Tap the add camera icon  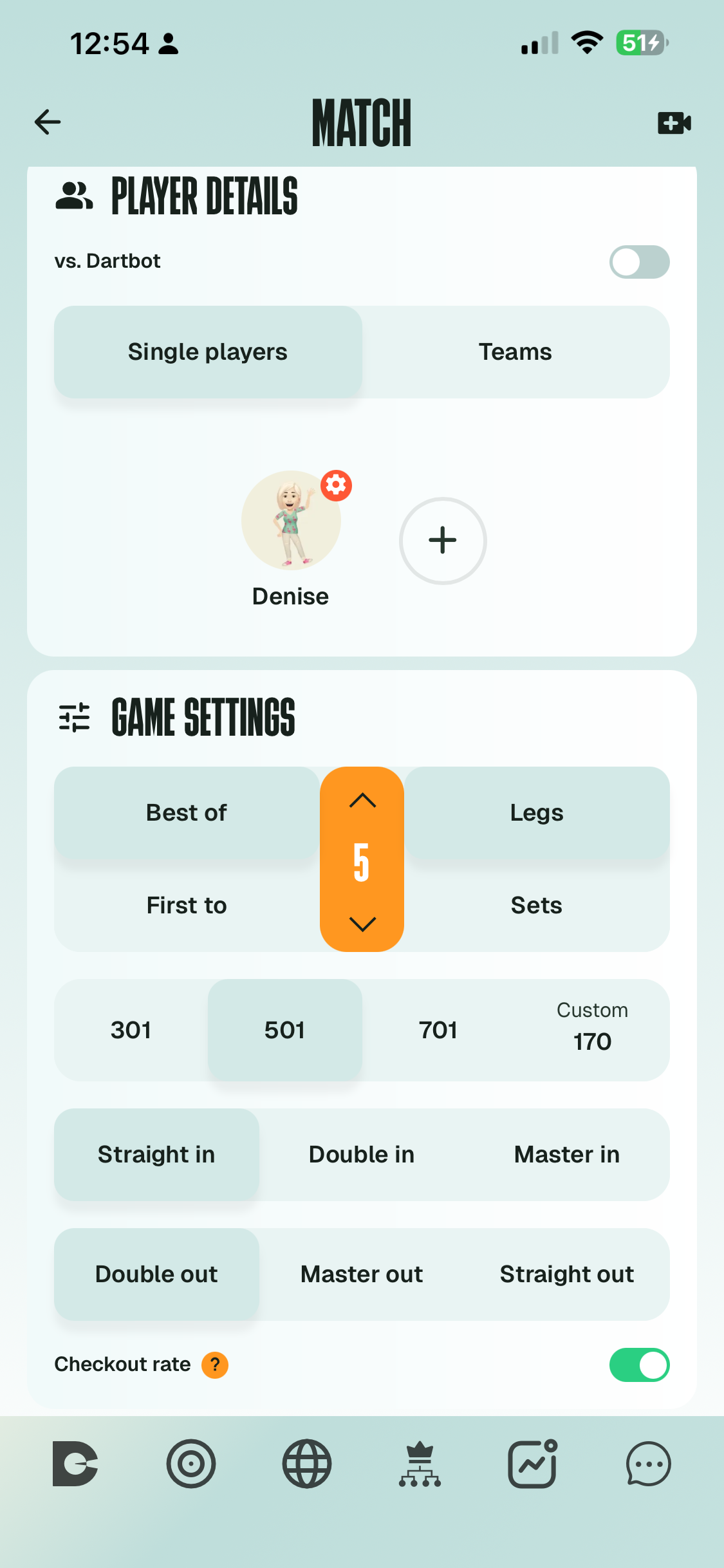coord(674,122)
